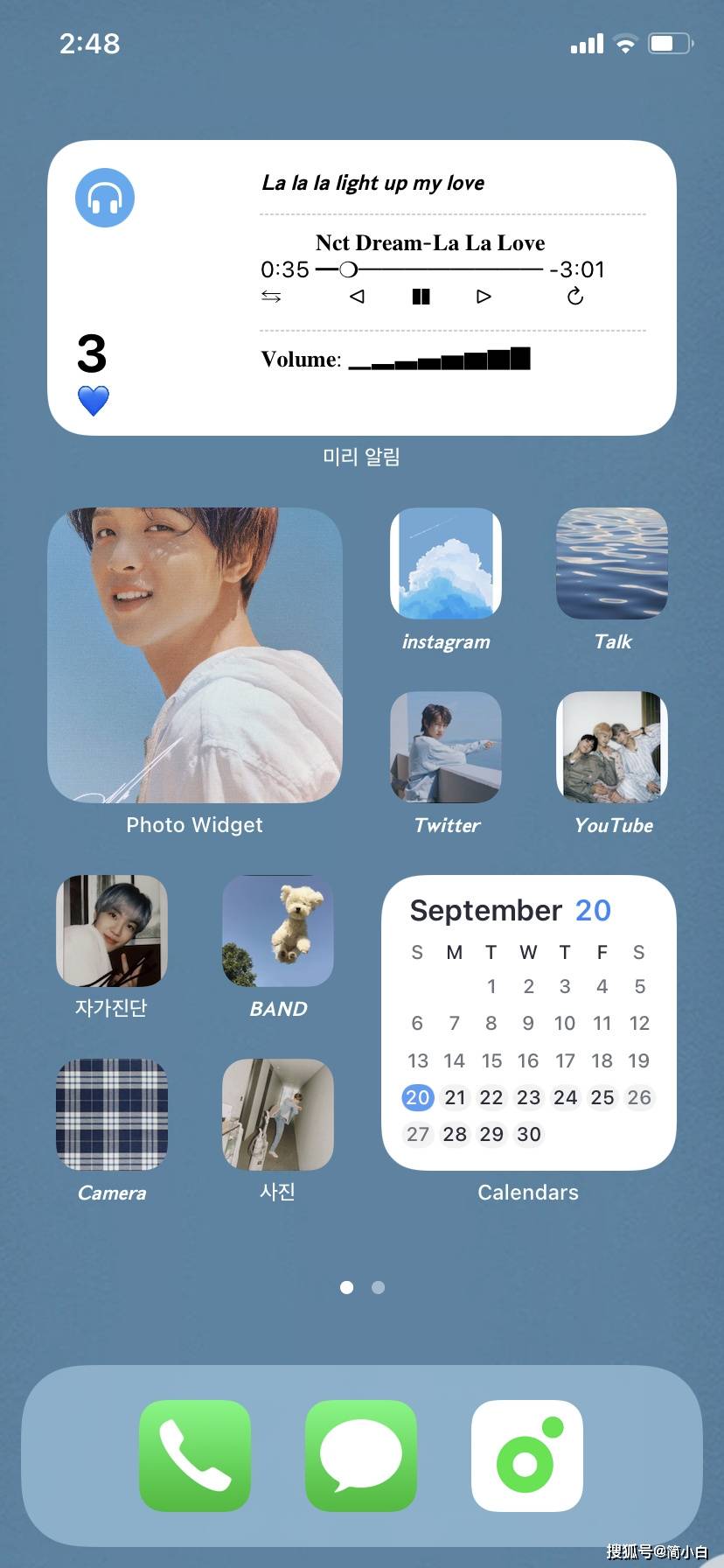Open the September Calendars widget
Image resolution: width=724 pixels, height=1568 pixels.
coord(529,1023)
